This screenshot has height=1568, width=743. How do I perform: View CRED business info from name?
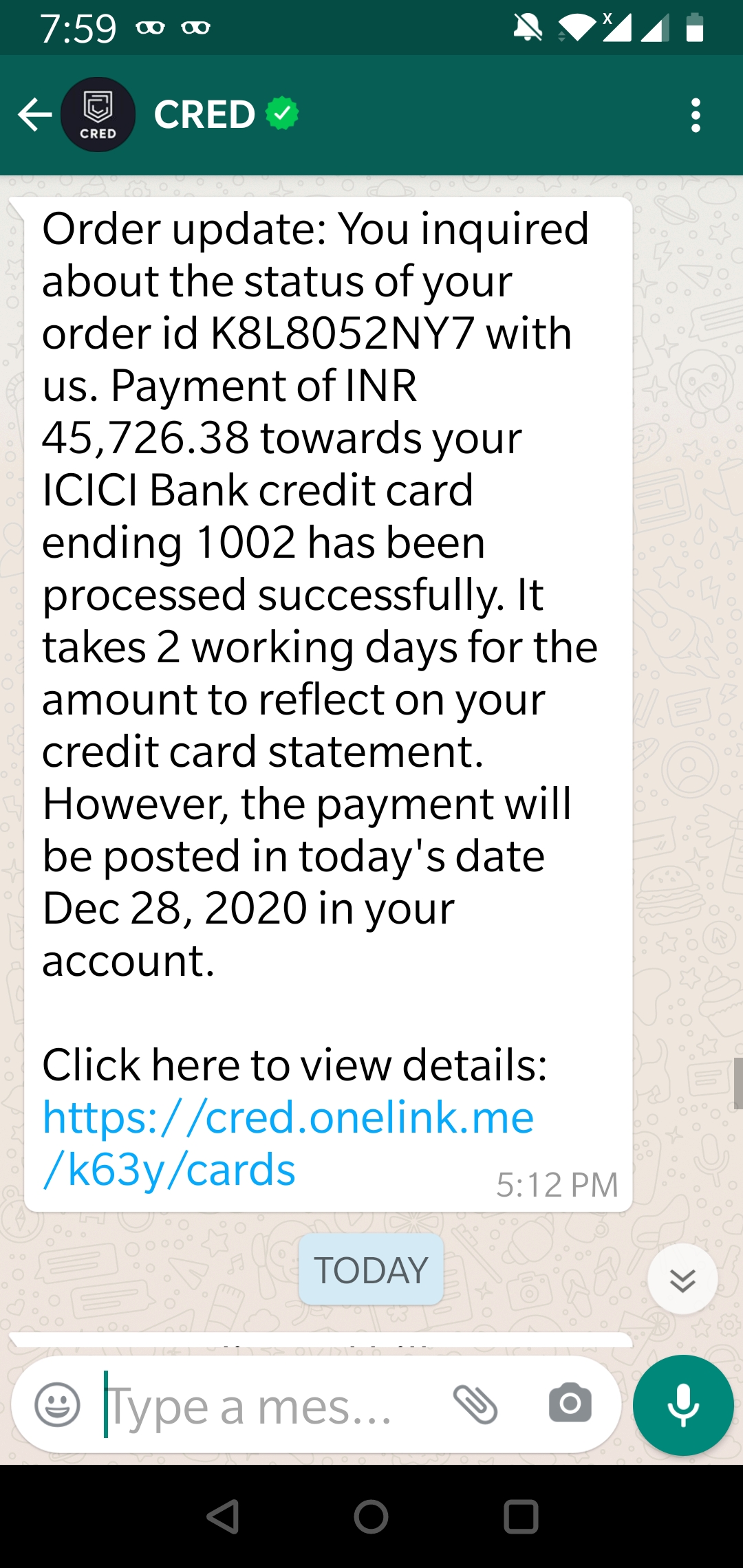click(205, 114)
